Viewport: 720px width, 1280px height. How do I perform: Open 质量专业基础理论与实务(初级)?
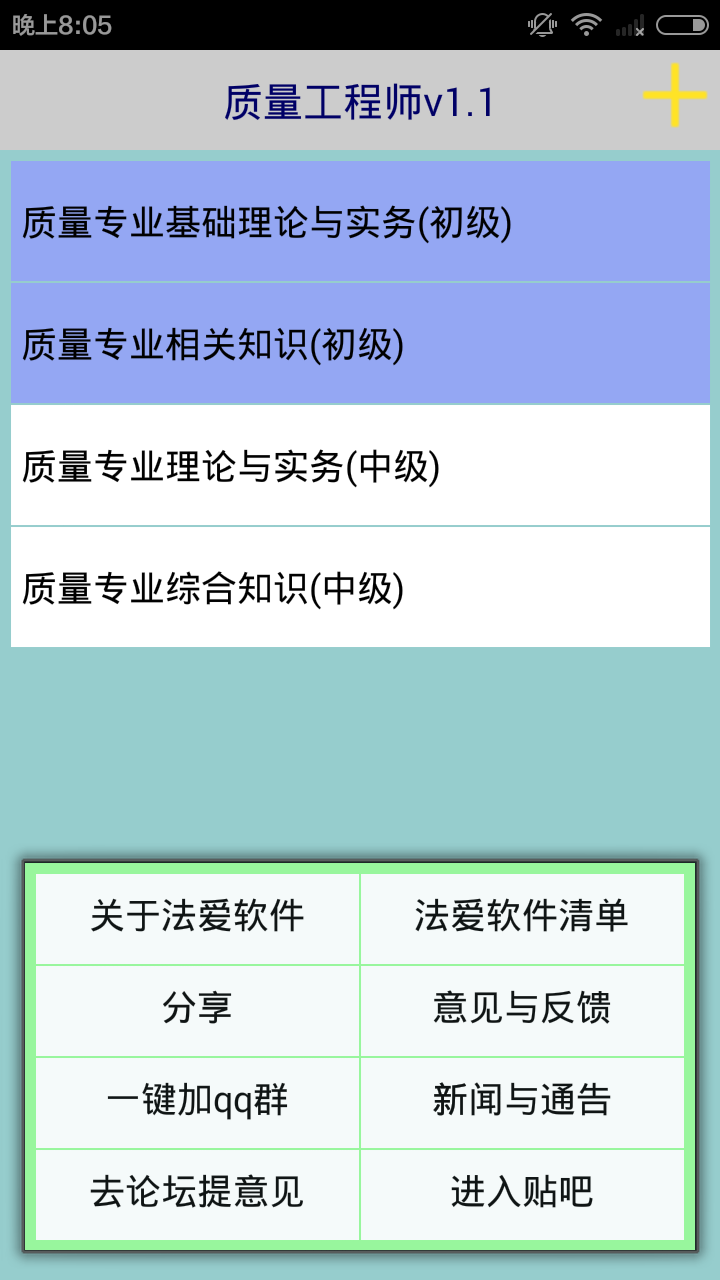(x=360, y=222)
